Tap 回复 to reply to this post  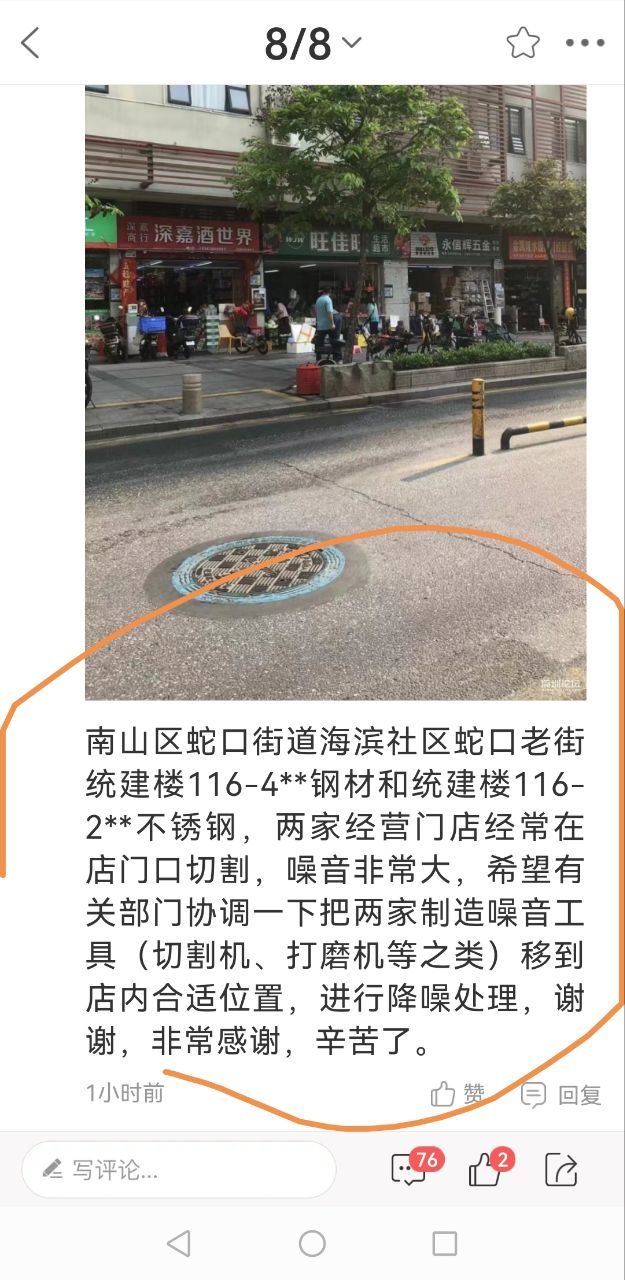pyautogui.click(x=562, y=1094)
